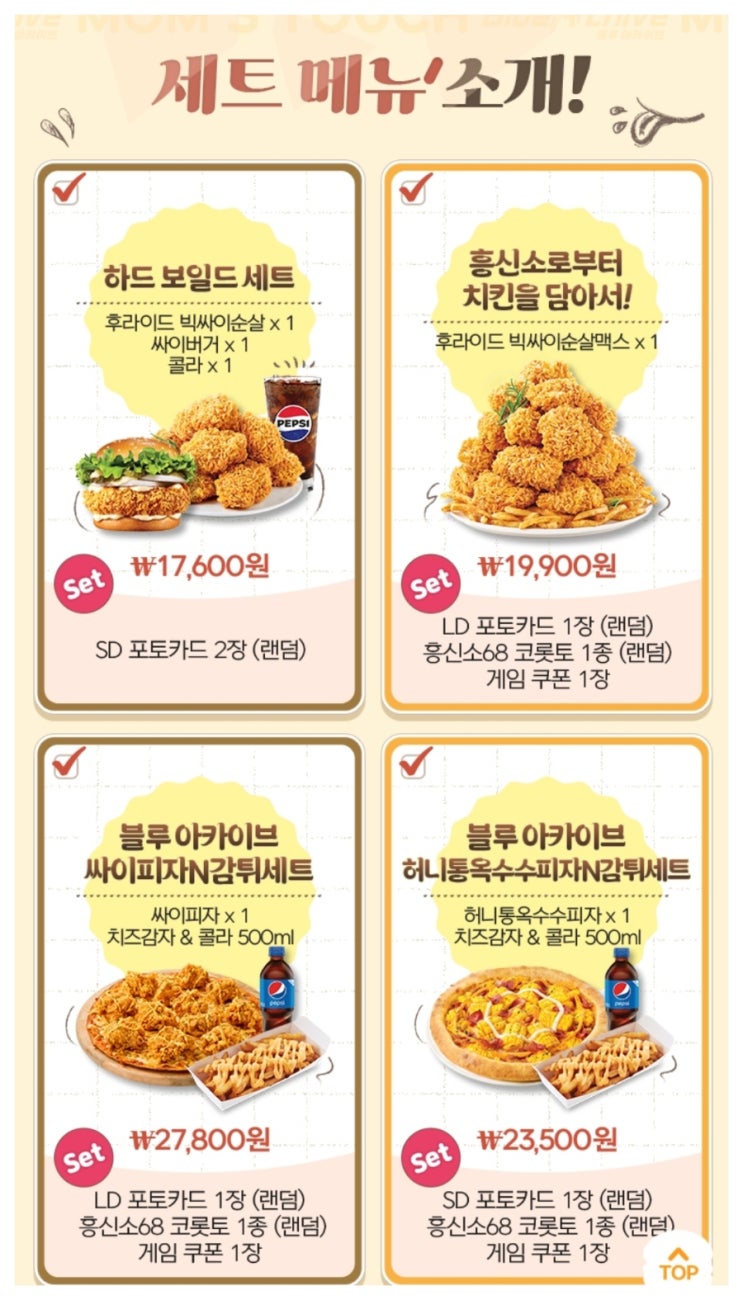Tap the TOP button to jump up
The width and height of the screenshot is (743, 1300).
click(x=678, y=1264)
